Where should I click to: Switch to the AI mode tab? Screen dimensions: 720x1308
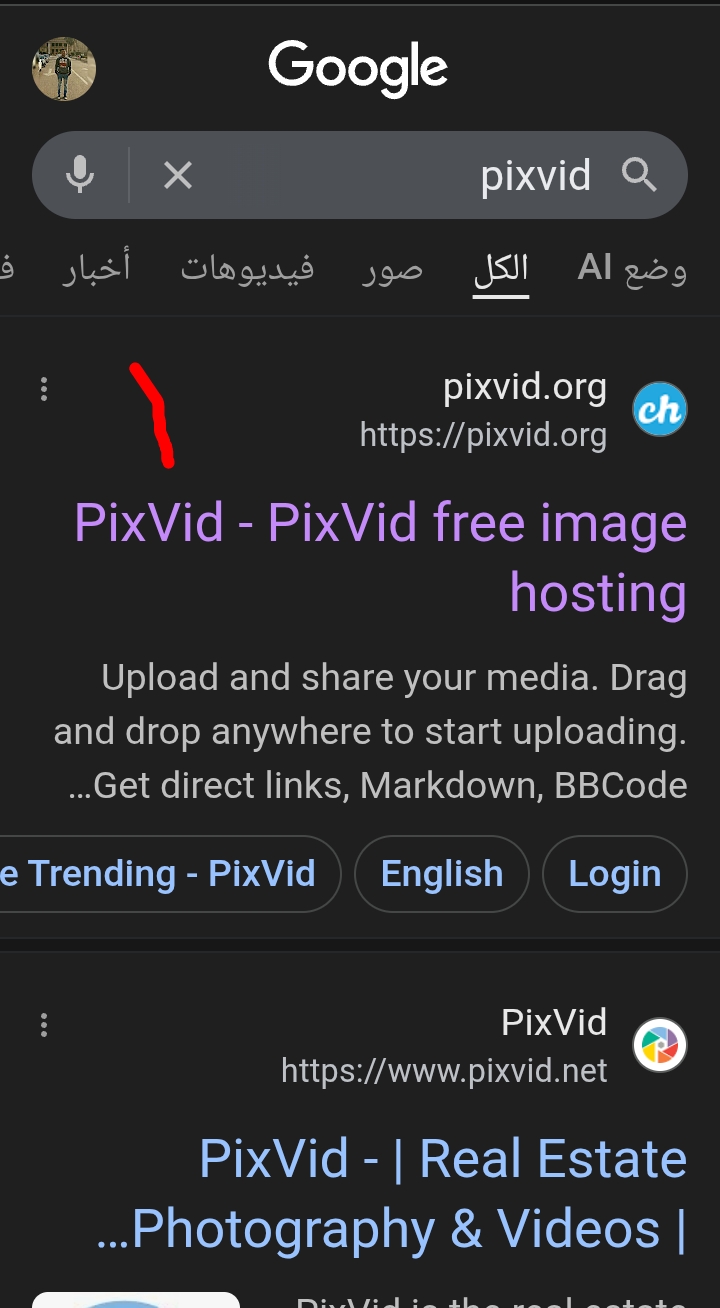click(631, 268)
